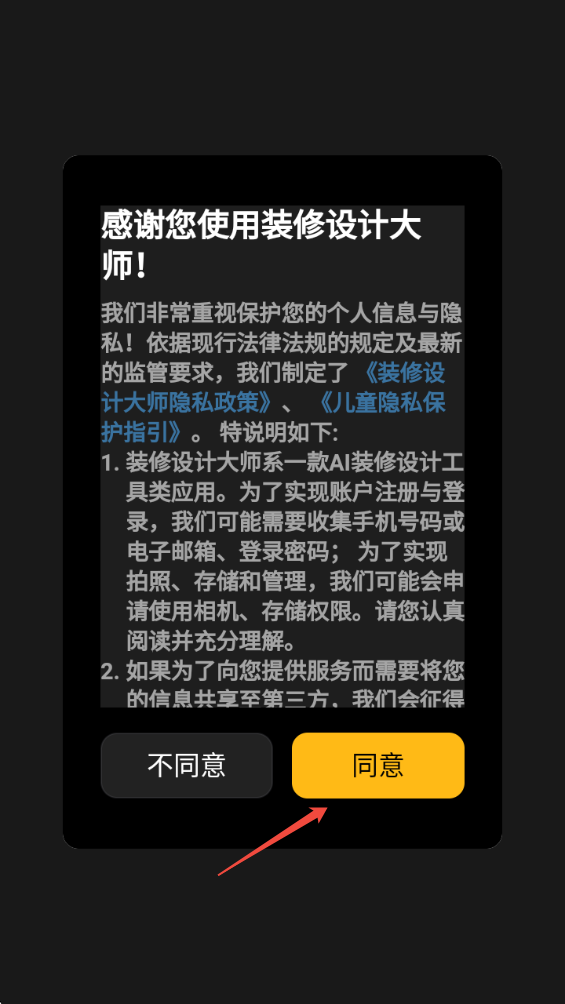Decline with the 不同意 button
Viewport: 565px width, 1004px height.
[x=186, y=765]
